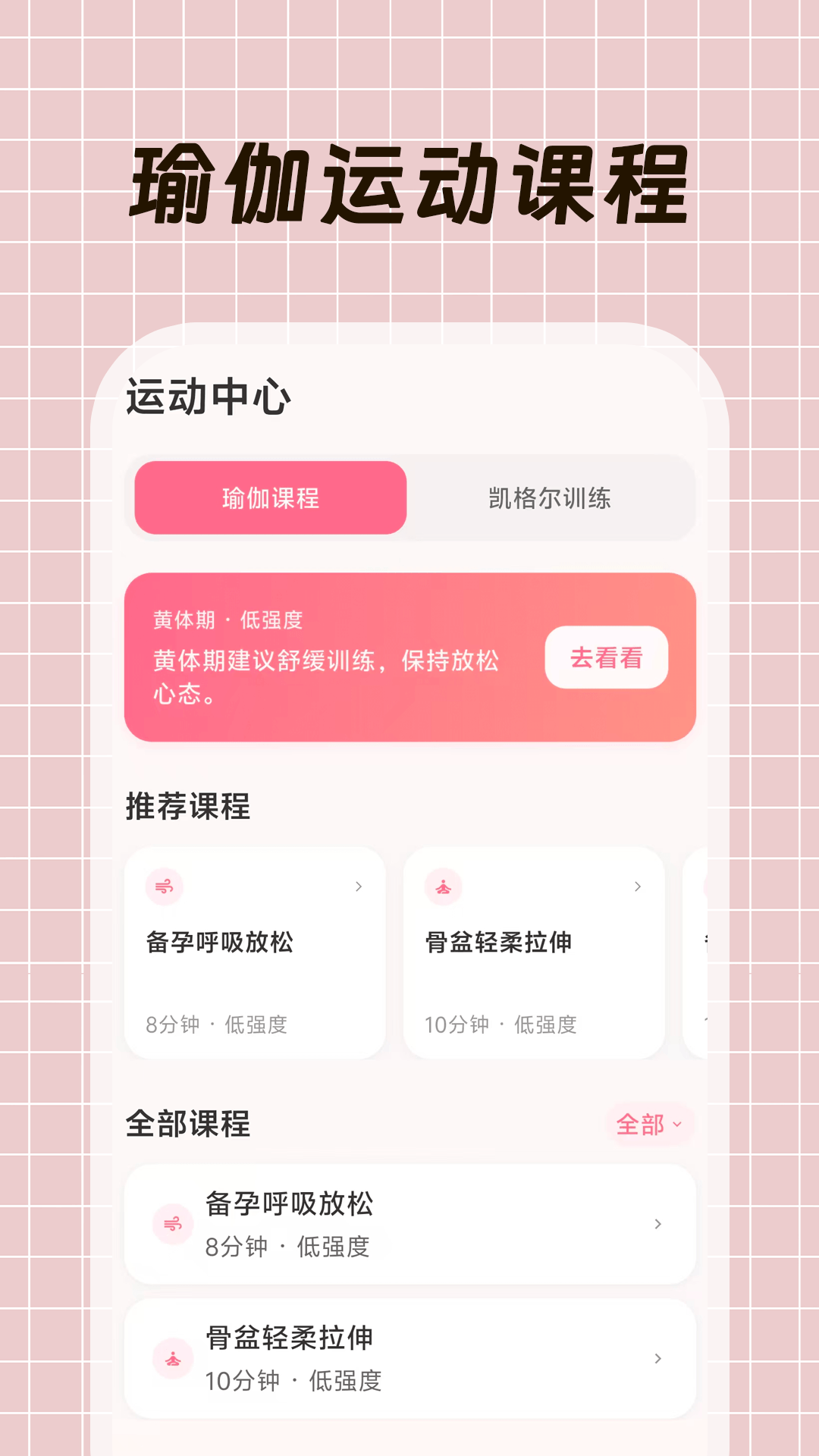Select the breathing icon on 备孕呼吸放松 card

point(164,887)
